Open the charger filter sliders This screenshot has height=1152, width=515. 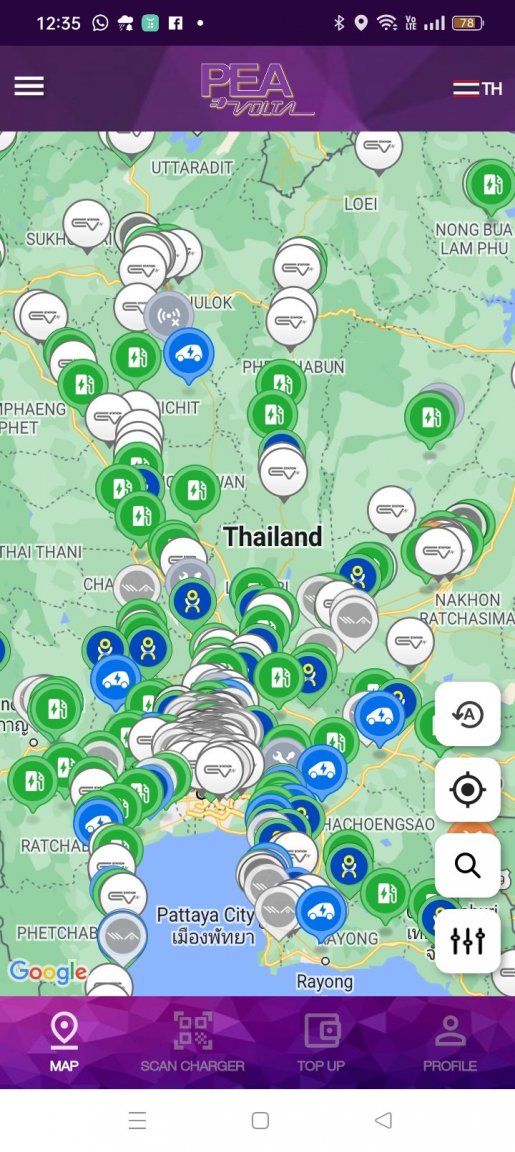tap(468, 941)
